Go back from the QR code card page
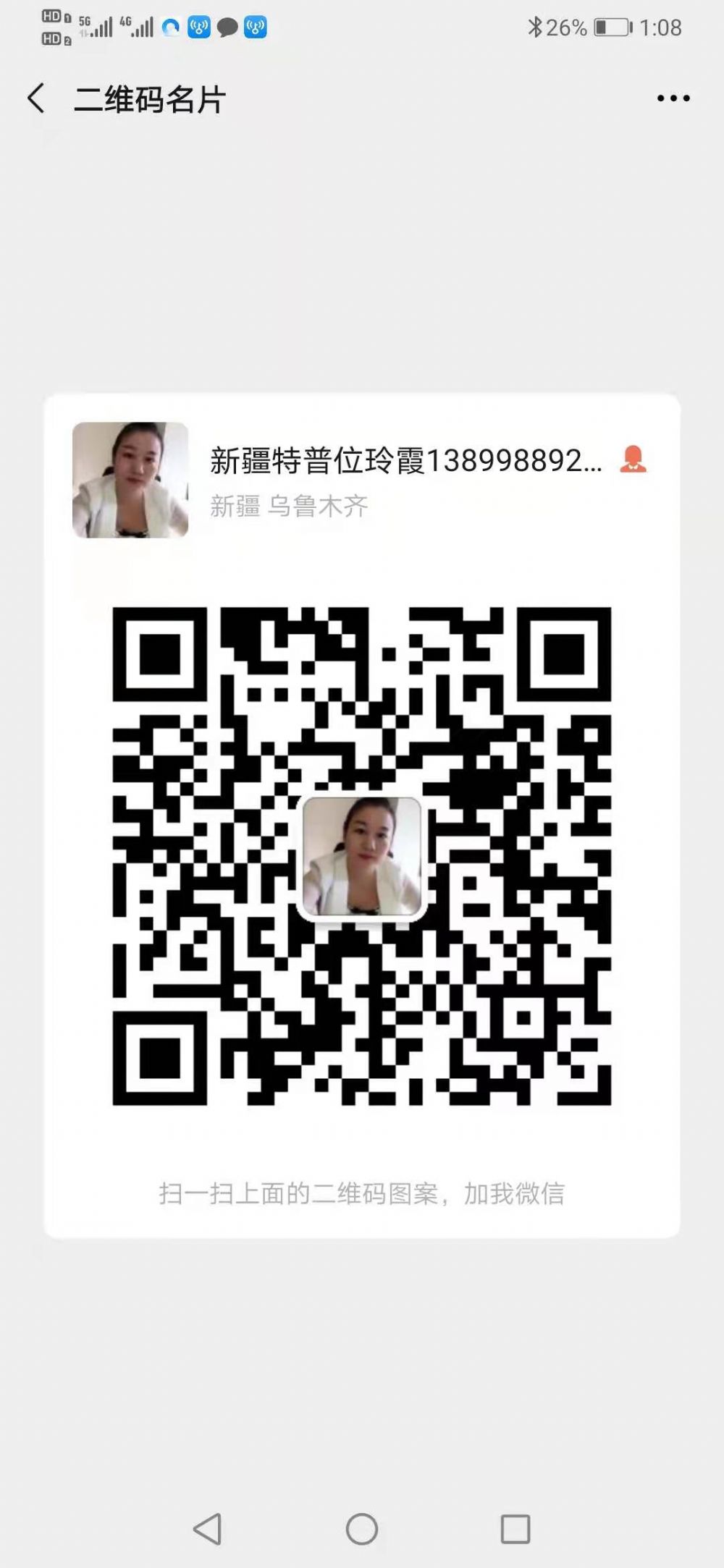 (36, 98)
